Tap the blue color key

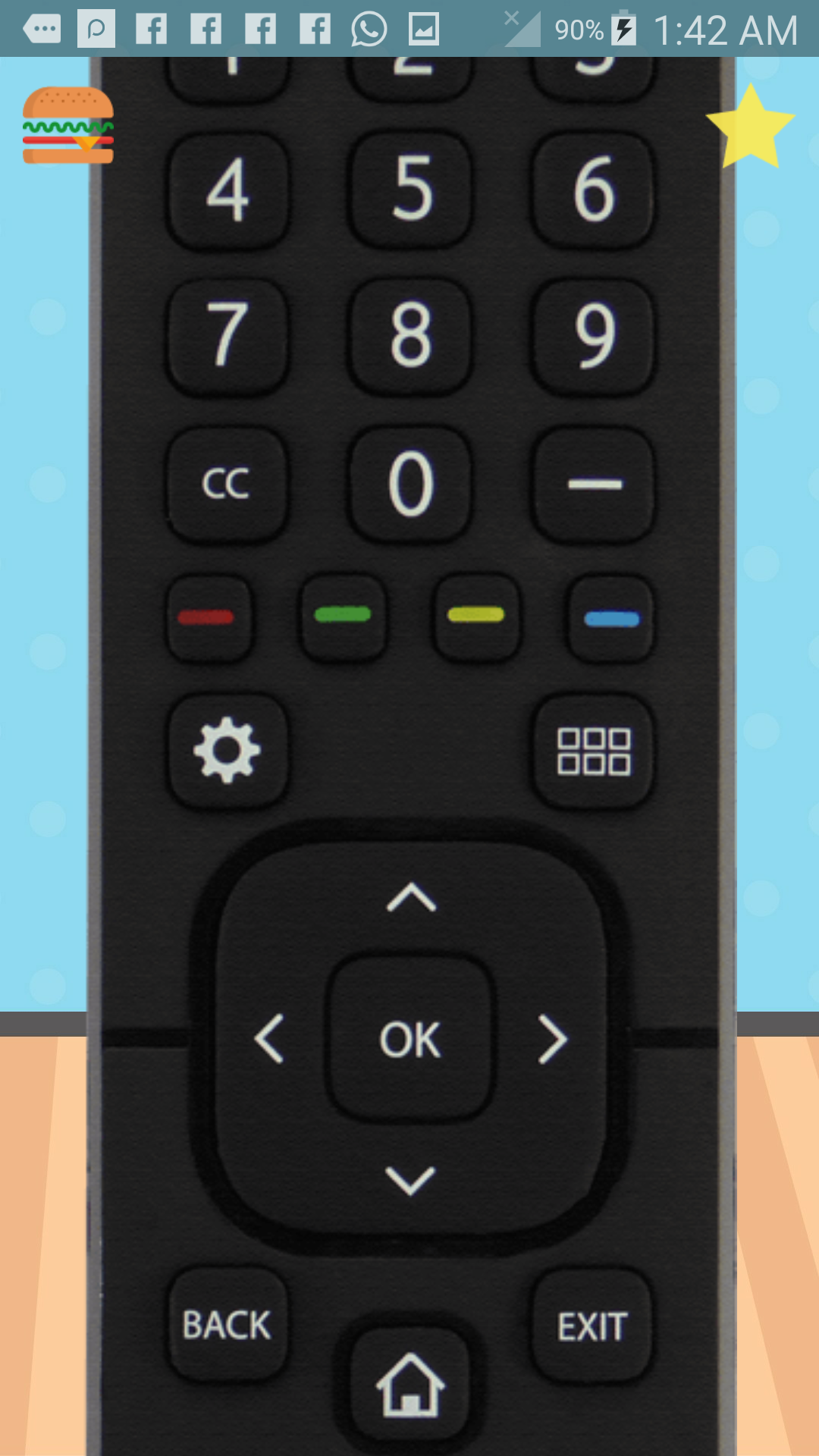pyautogui.click(x=611, y=619)
